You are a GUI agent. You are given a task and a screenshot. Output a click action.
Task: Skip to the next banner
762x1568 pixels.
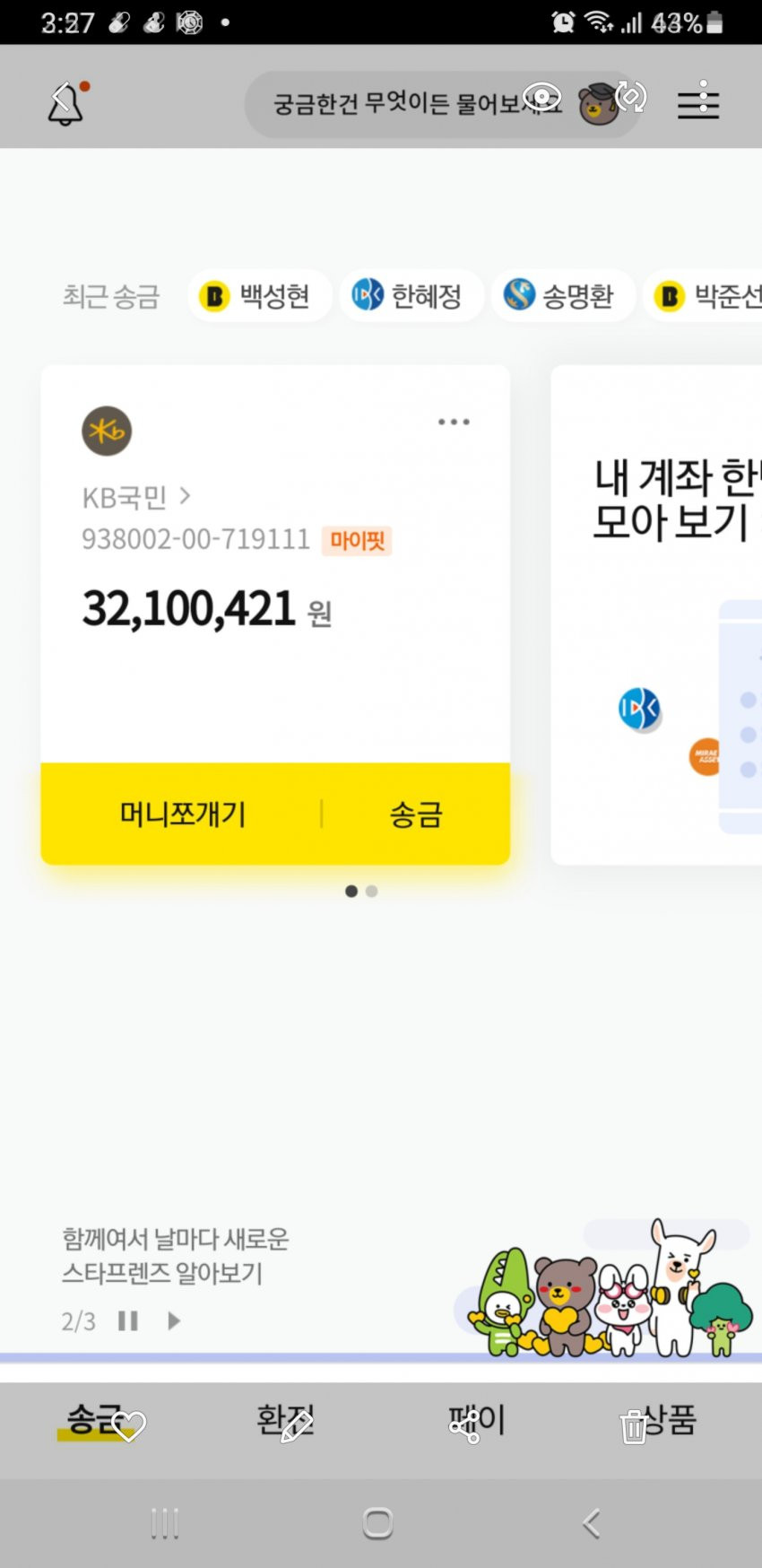(x=174, y=1320)
